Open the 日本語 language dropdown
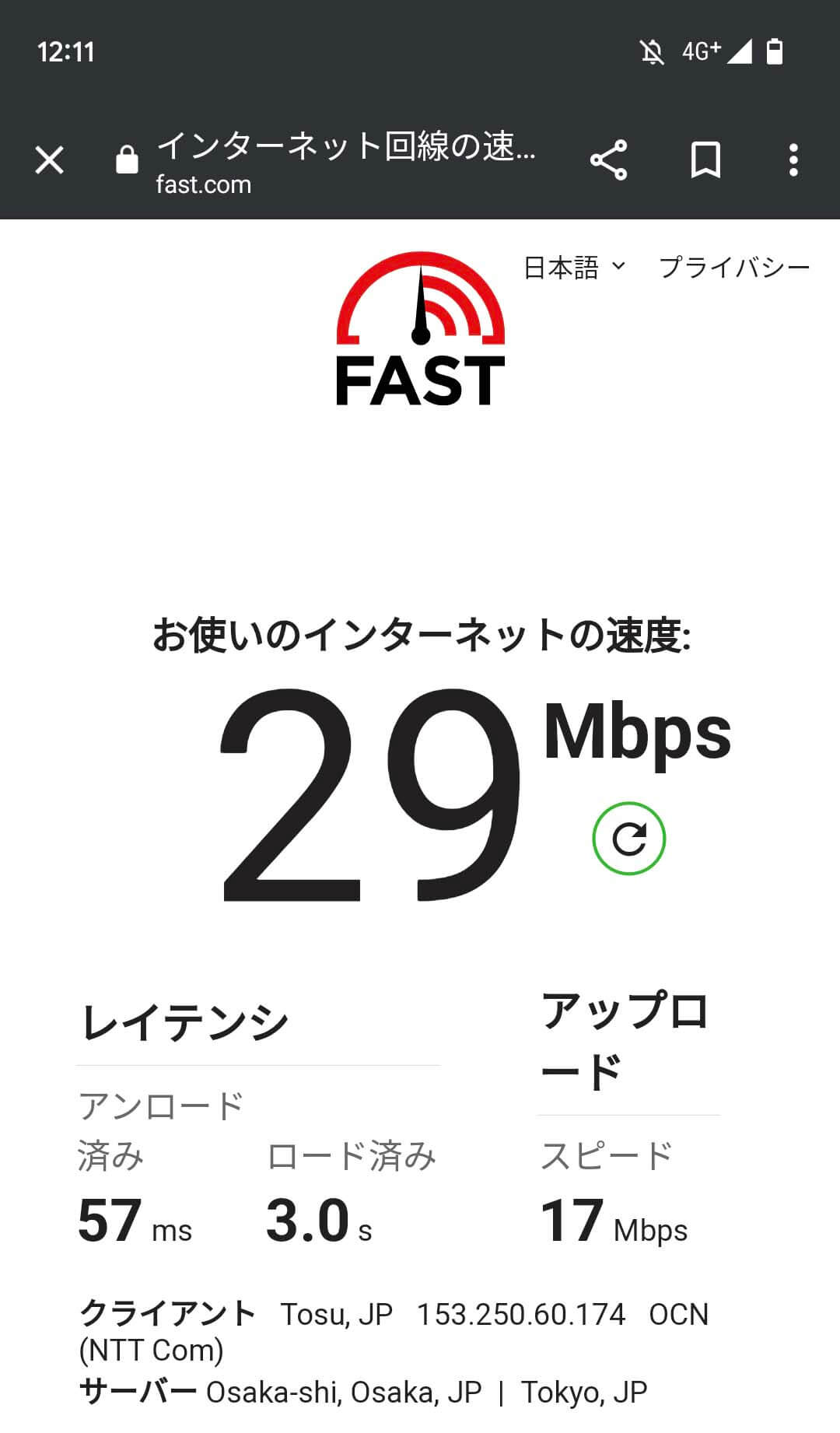Viewport: 840px width, 1433px height. 575,268
